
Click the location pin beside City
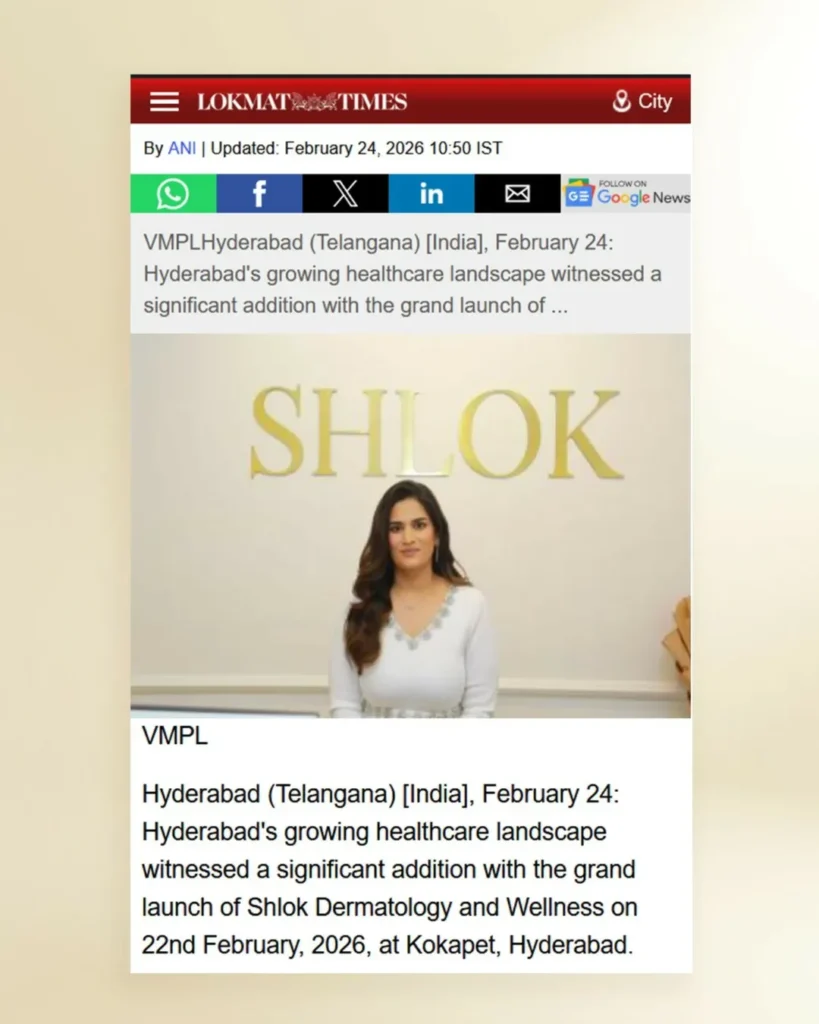click(623, 101)
